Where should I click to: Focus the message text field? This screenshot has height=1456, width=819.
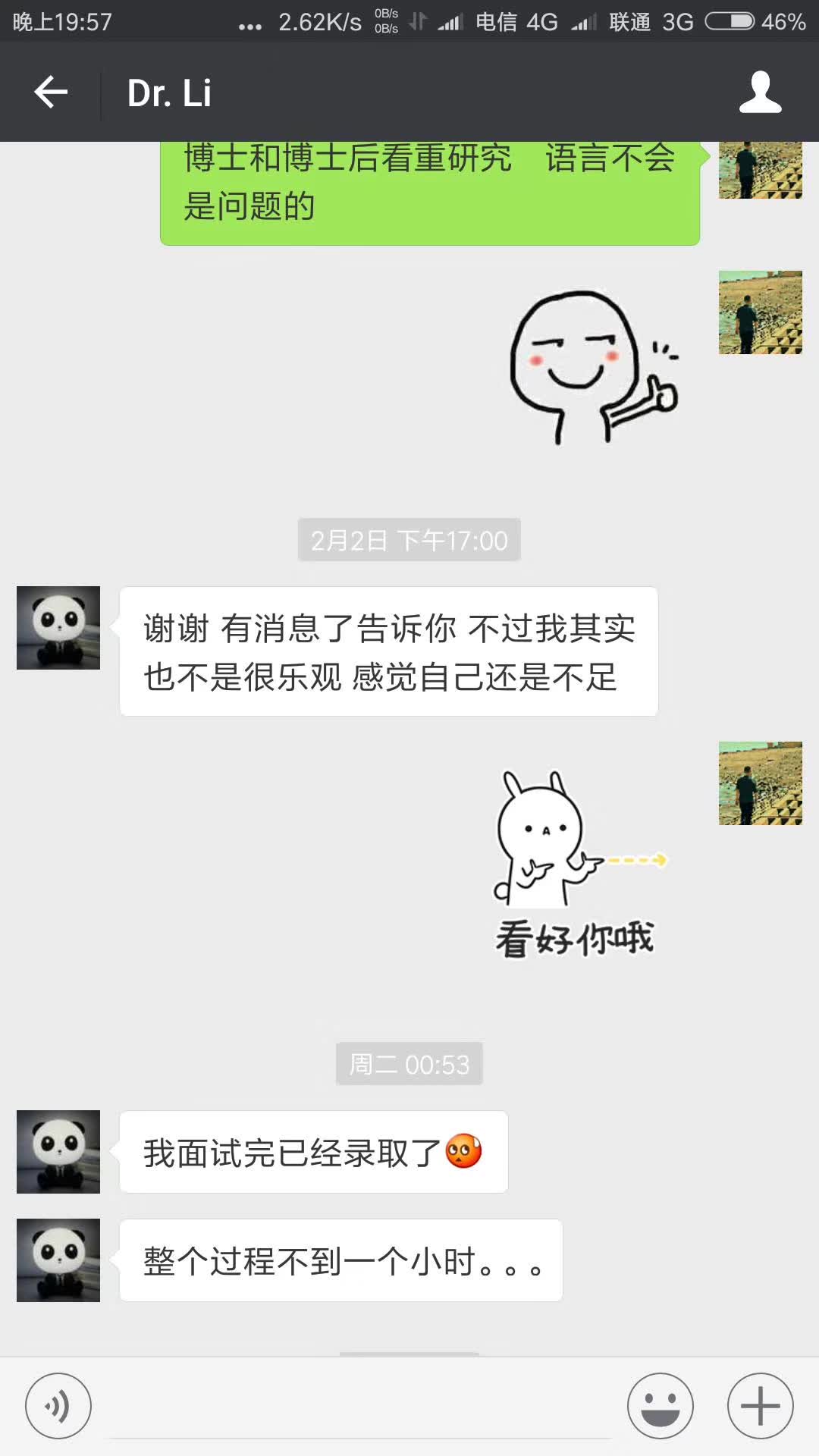[x=360, y=1407]
